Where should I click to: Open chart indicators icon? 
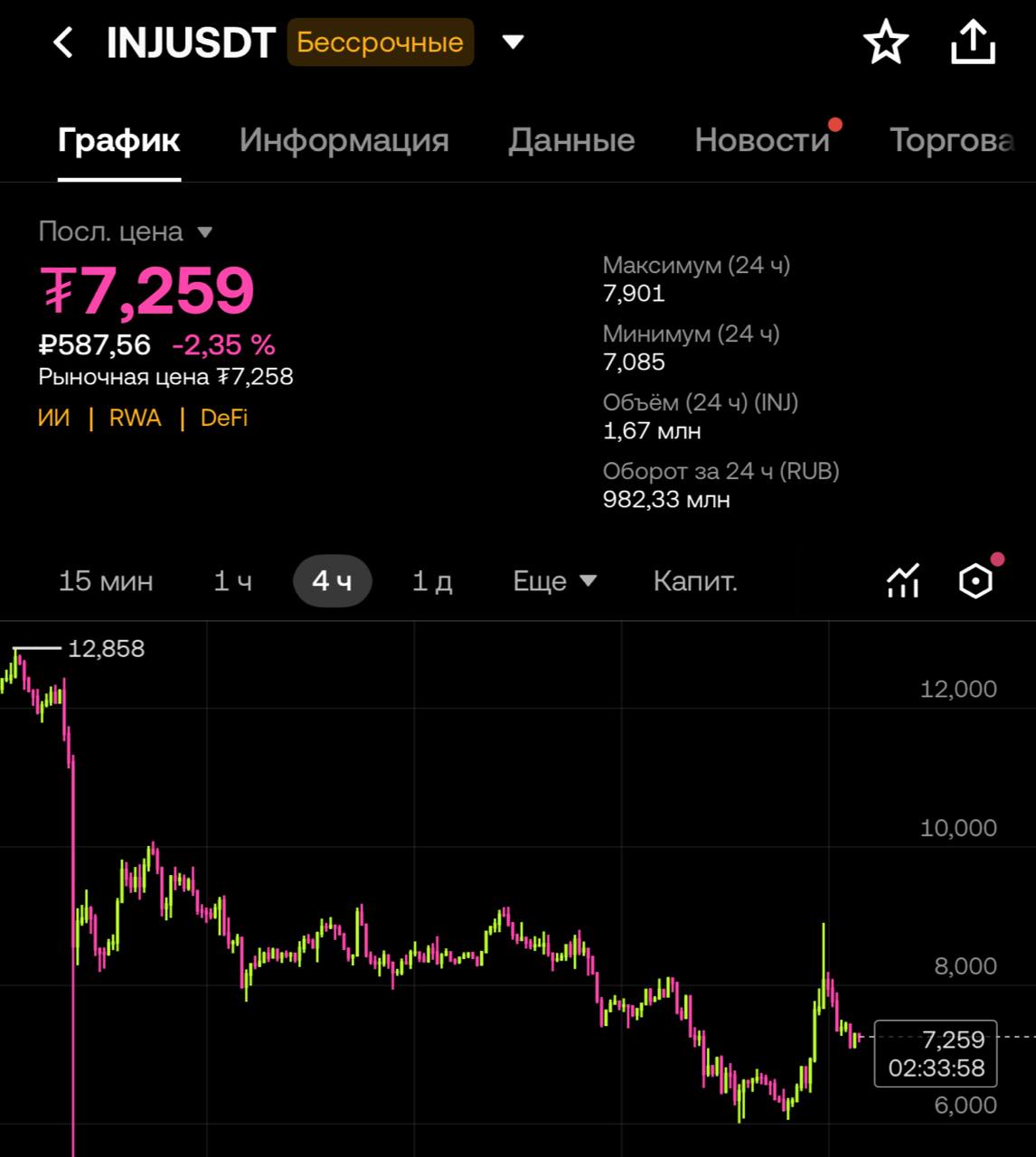click(x=903, y=581)
